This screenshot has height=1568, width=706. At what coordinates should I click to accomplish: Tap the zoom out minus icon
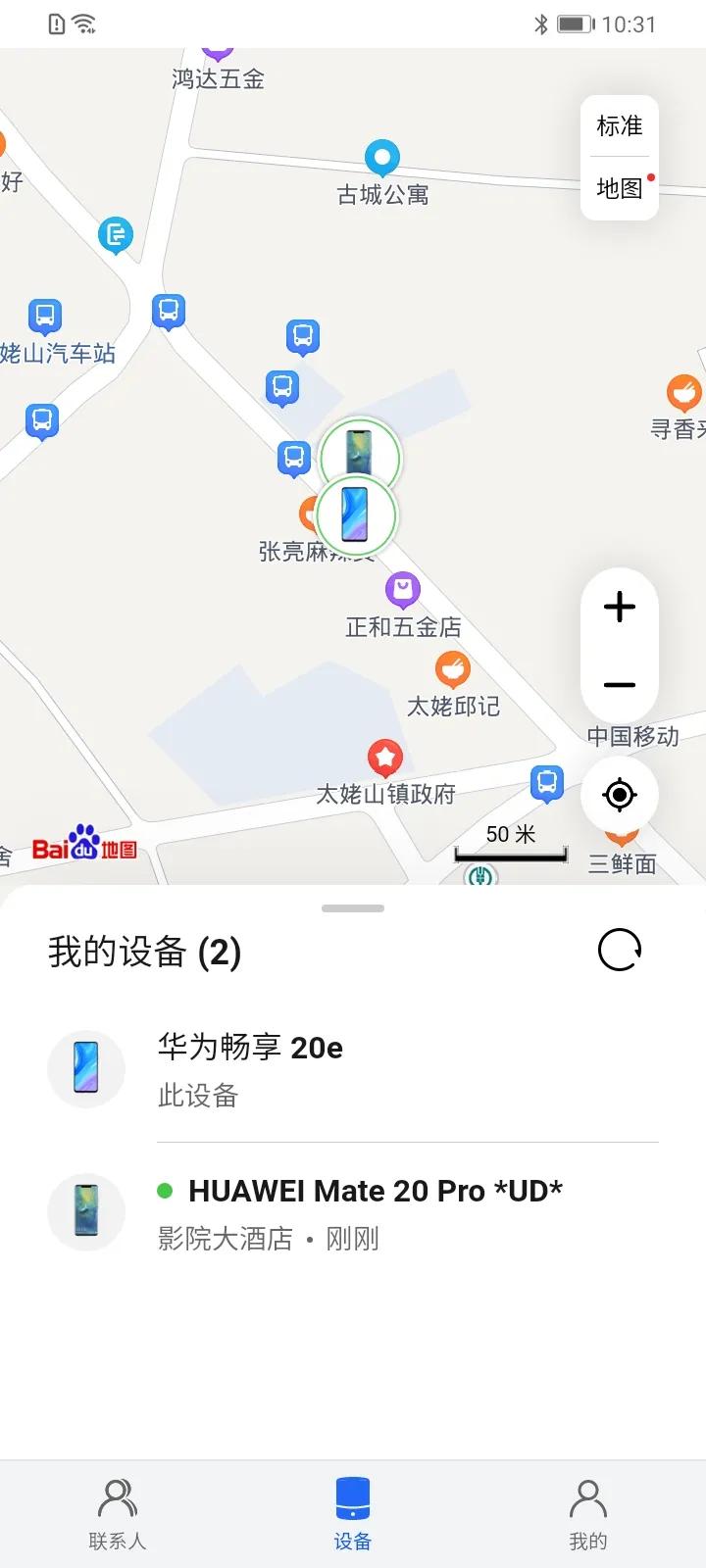[620, 686]
